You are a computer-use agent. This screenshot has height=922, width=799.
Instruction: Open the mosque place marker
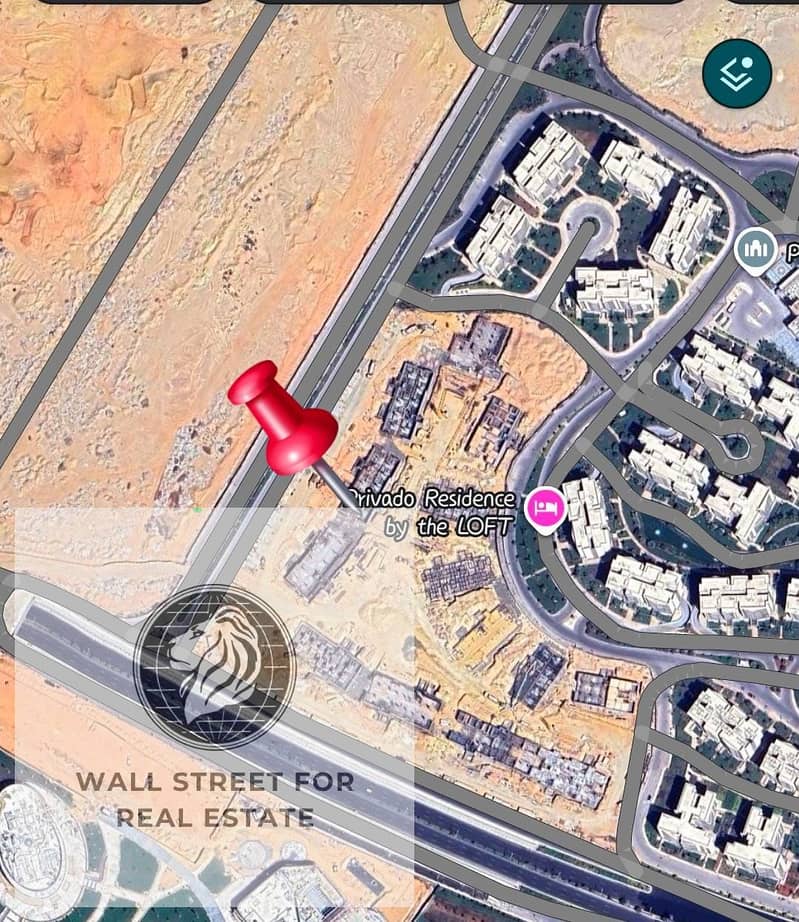(x=757, y=250)
